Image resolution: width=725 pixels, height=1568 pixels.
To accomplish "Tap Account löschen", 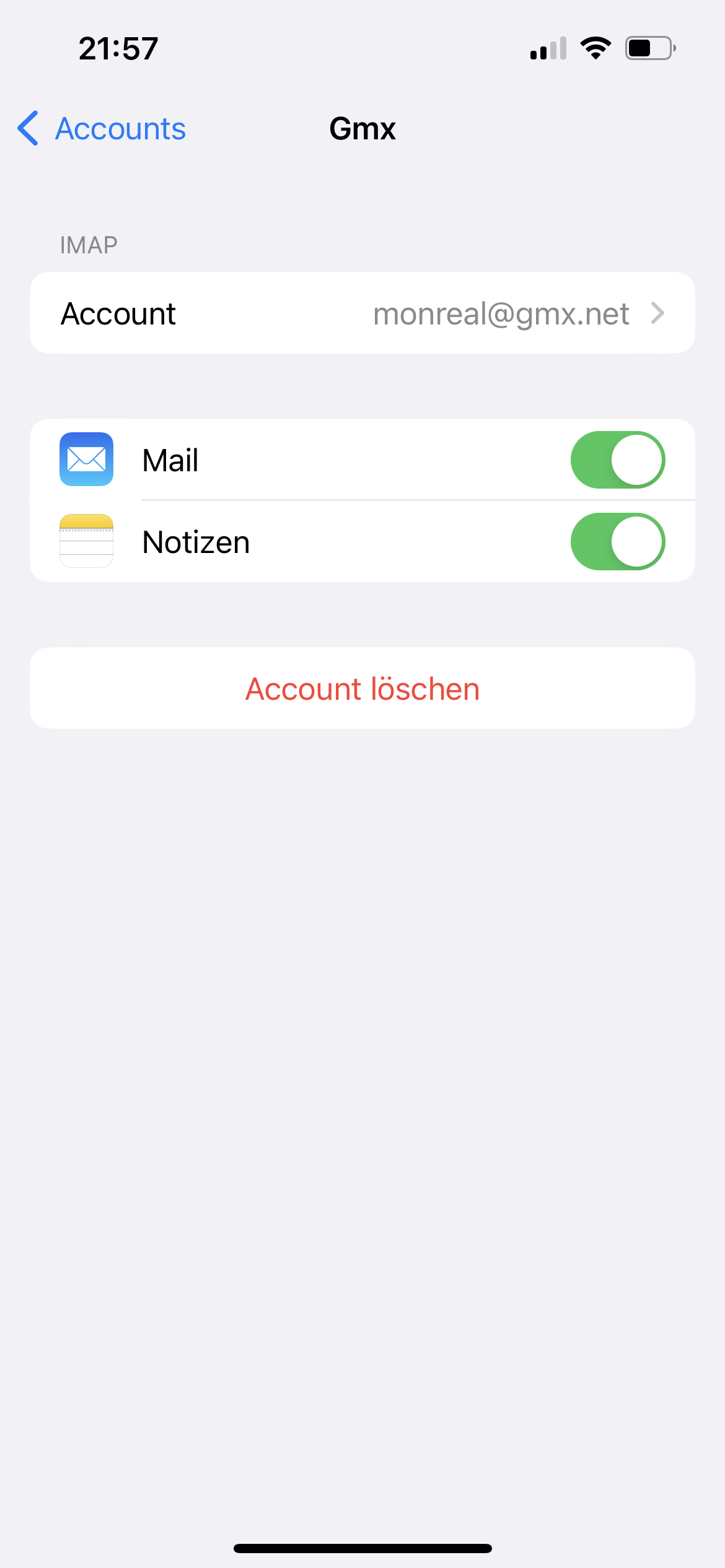I will pyautogui.click(x=362, y=689).
